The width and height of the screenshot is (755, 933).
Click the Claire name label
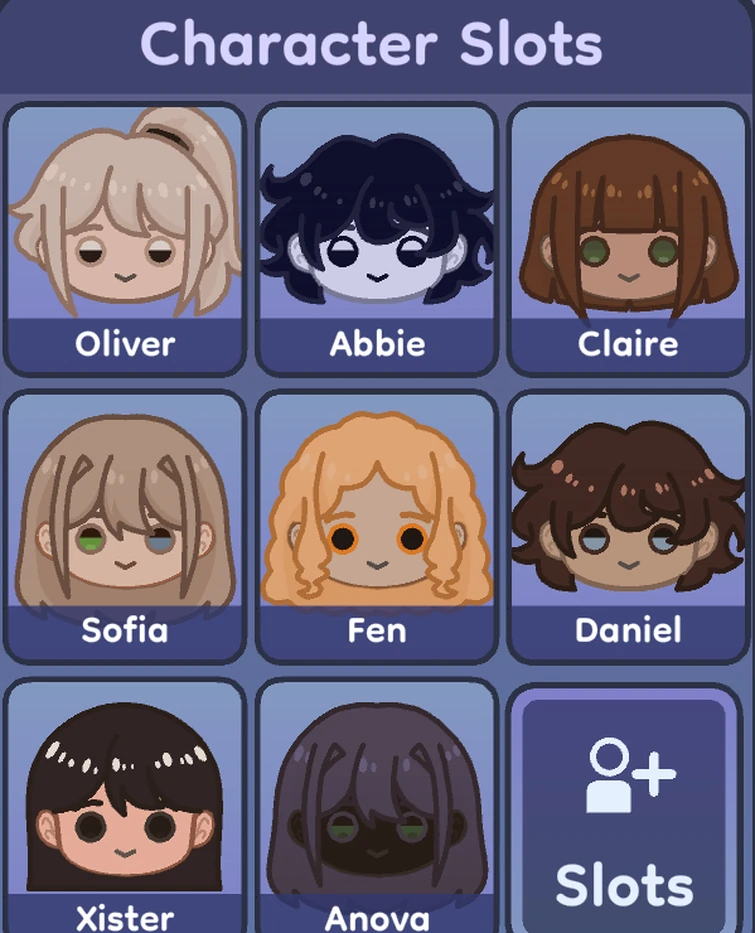click(627, 343)
